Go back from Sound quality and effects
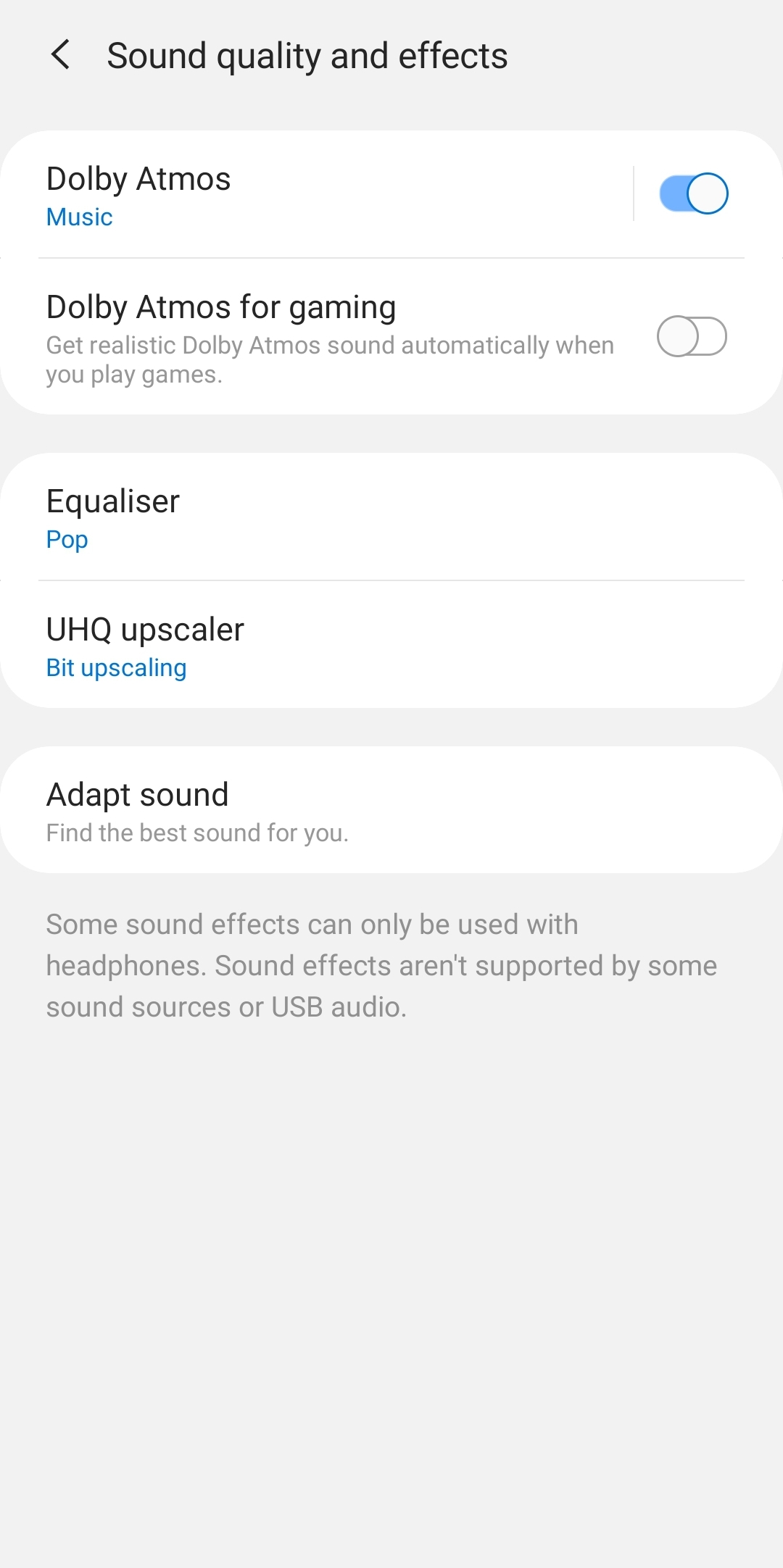 [x=61, y=55]
